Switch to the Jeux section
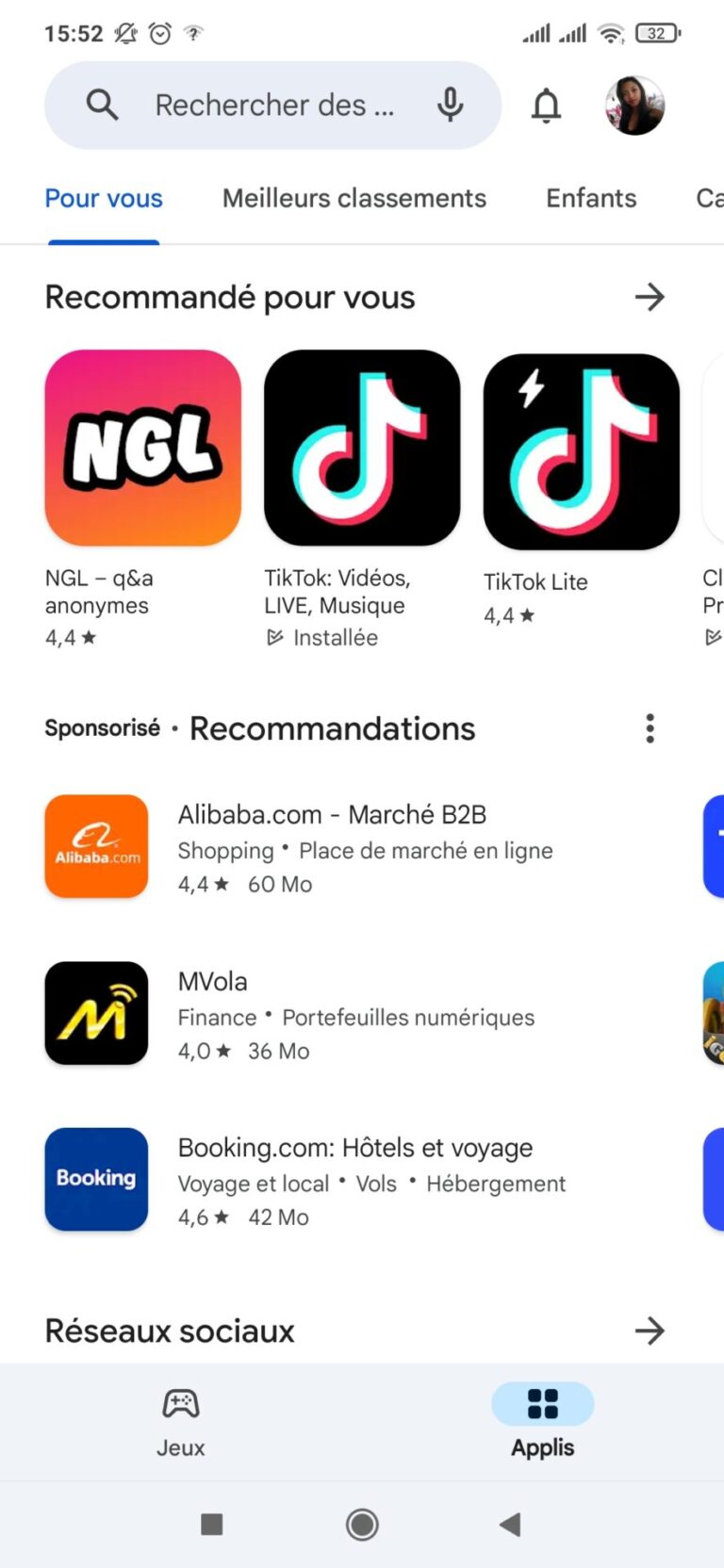This screenshot has width=724, height=1568. click(x=180, y=1423)
